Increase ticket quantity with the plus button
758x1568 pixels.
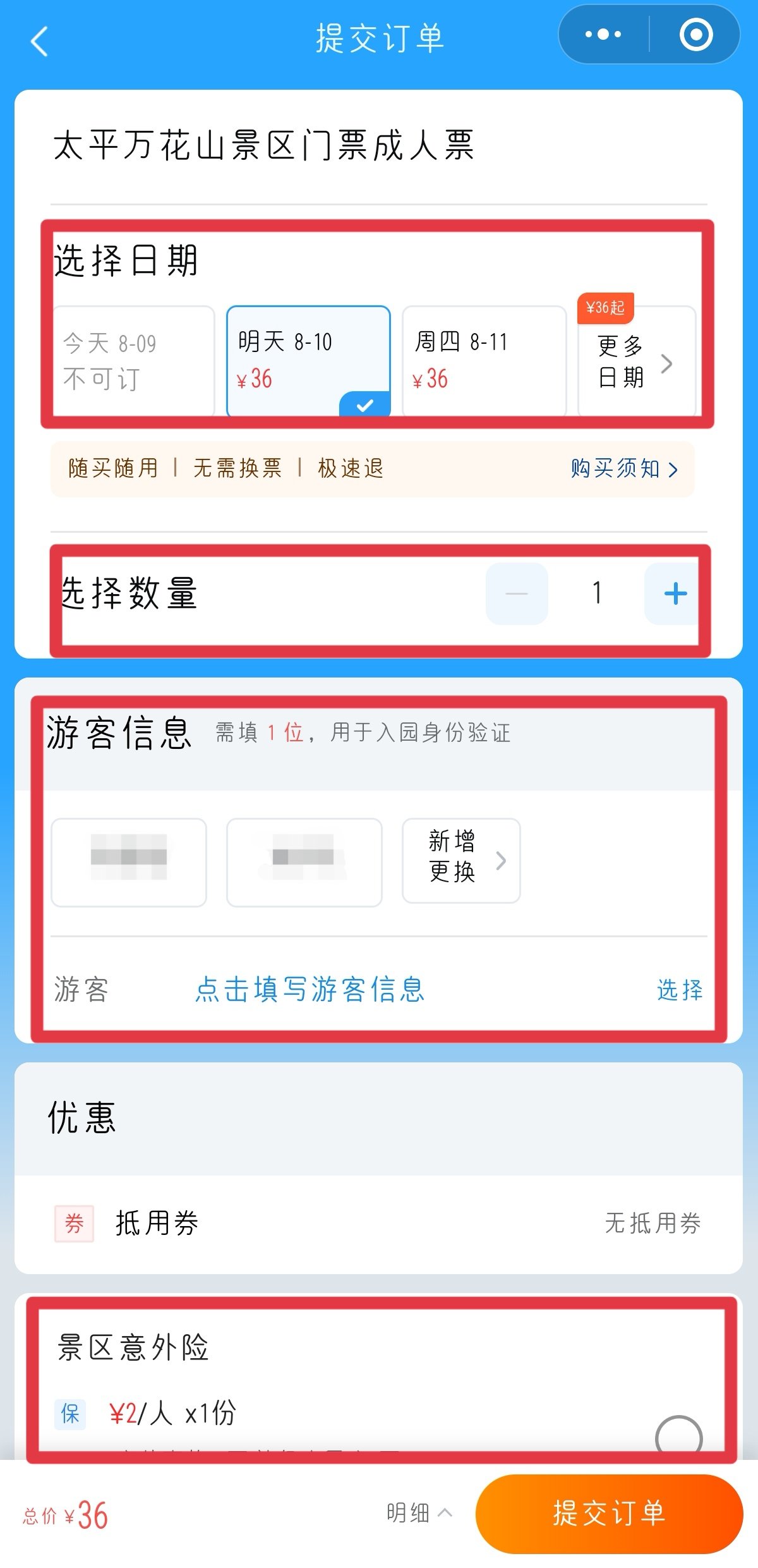pos(675,593)
